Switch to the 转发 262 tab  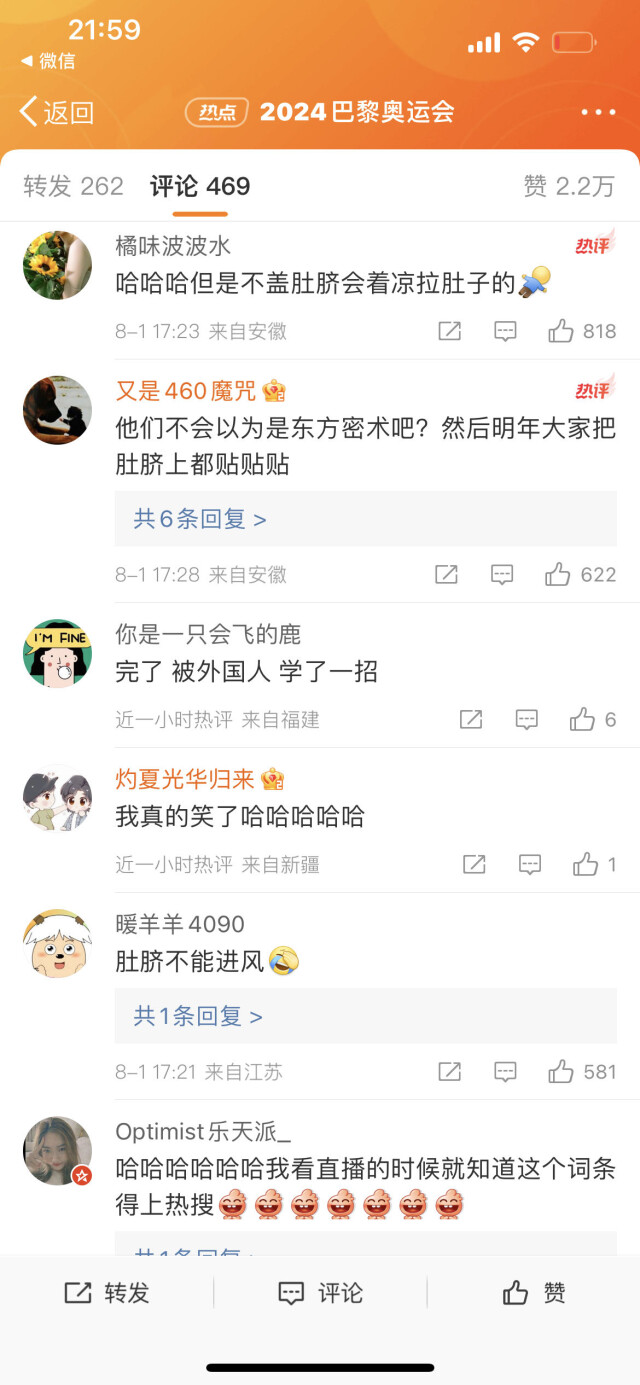(x=73, y=186)
